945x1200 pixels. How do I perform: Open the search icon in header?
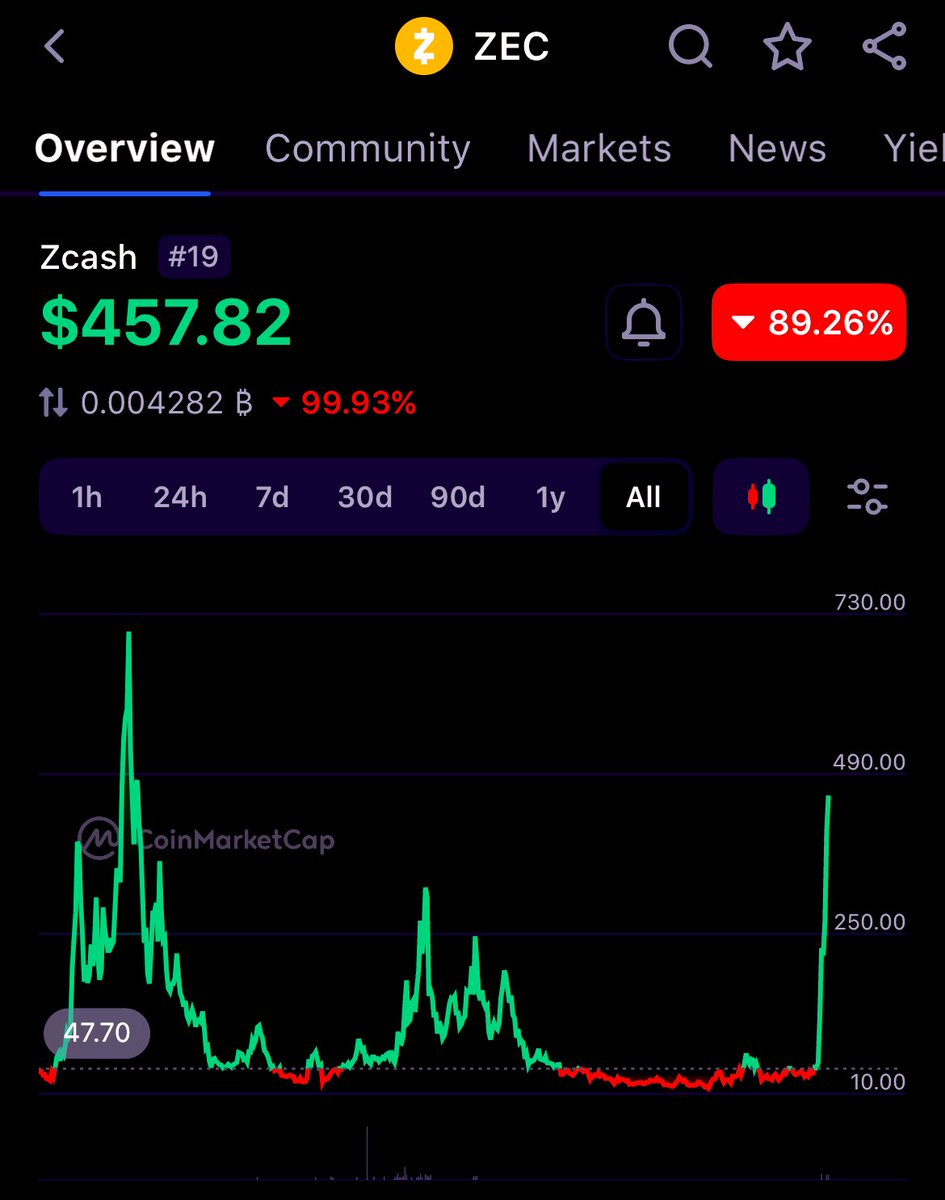click(690, 47)
